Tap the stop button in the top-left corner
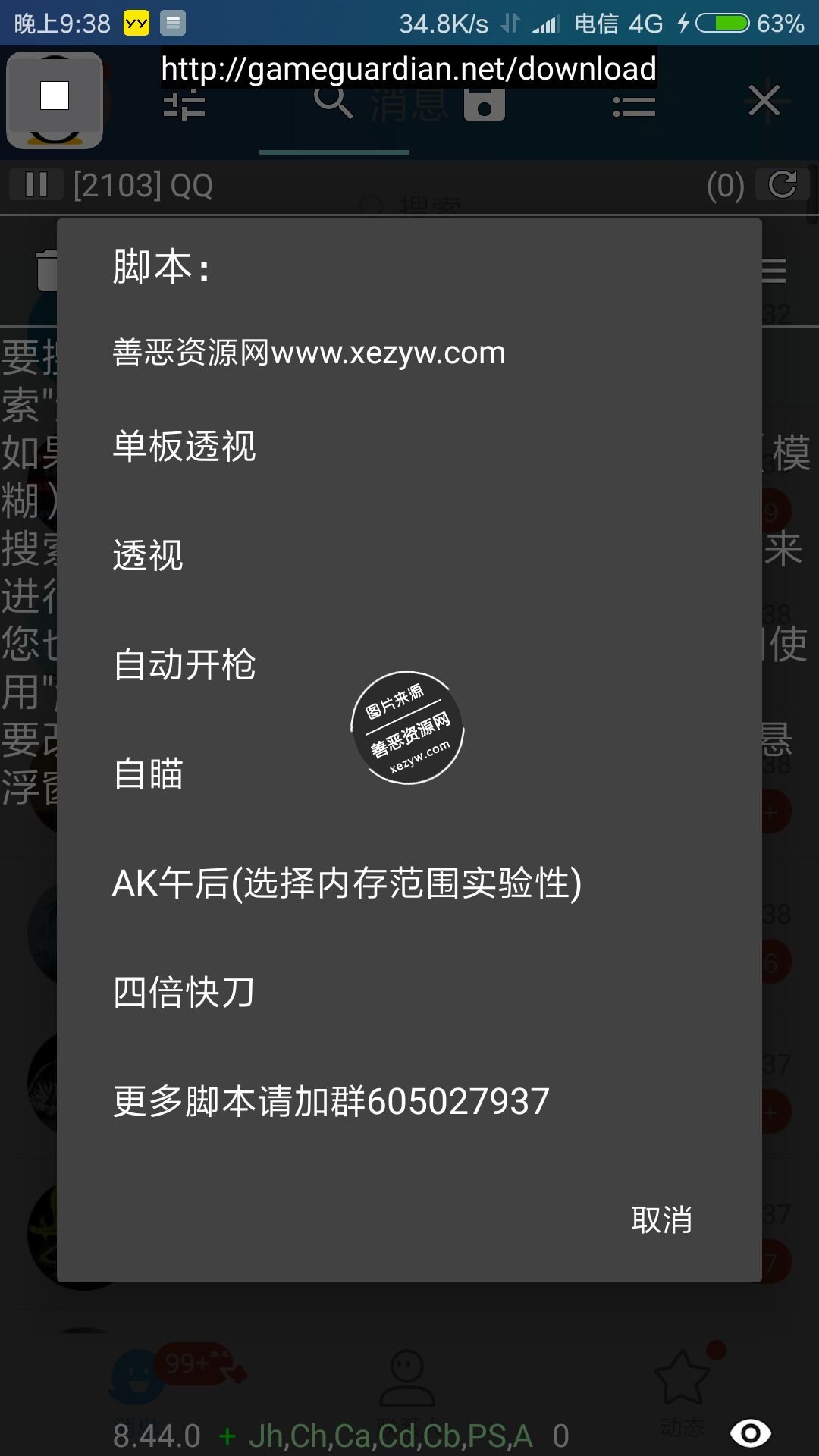 [55, 96]
